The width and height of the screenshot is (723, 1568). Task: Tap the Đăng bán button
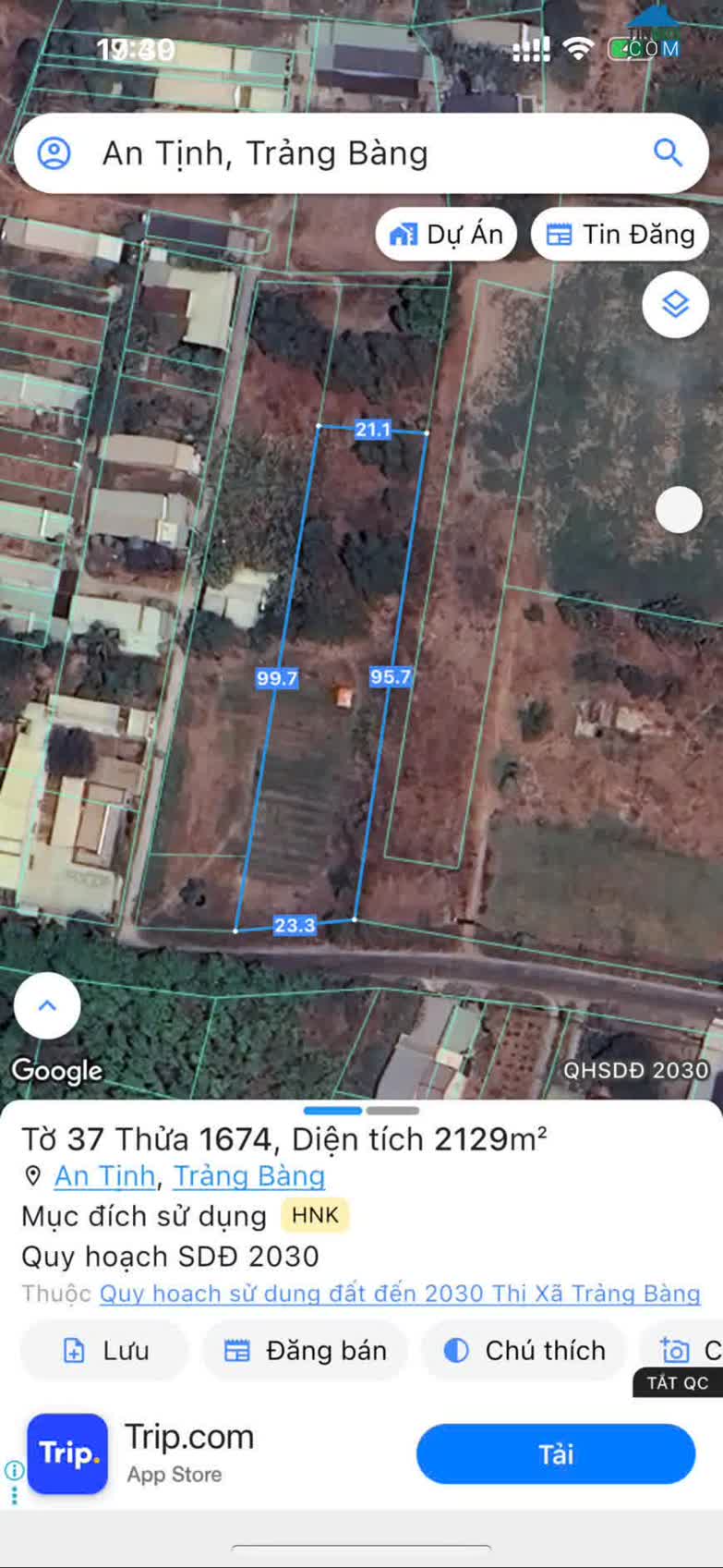pos(306,1351)
